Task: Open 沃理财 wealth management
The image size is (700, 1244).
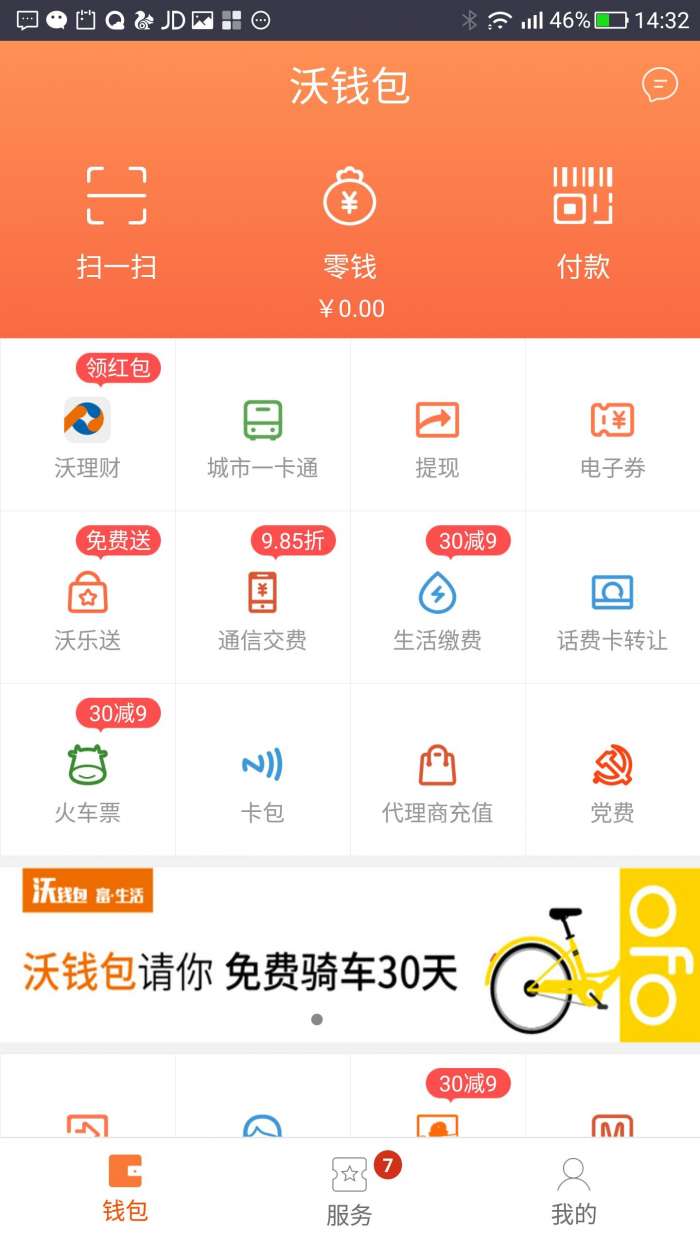Action: pyautogui.click(x=87, y=435)
